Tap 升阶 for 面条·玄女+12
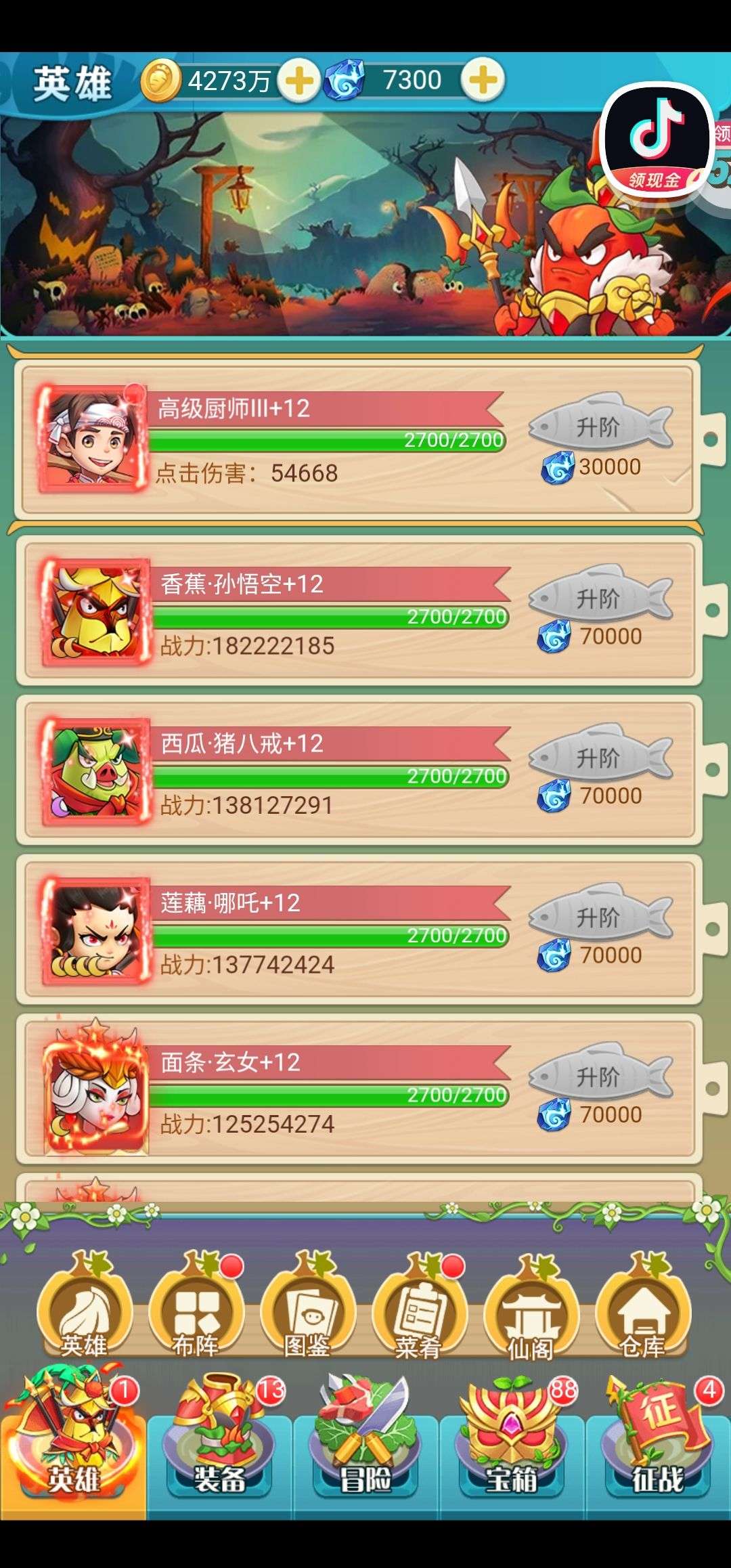 [x=600, y=1075]
